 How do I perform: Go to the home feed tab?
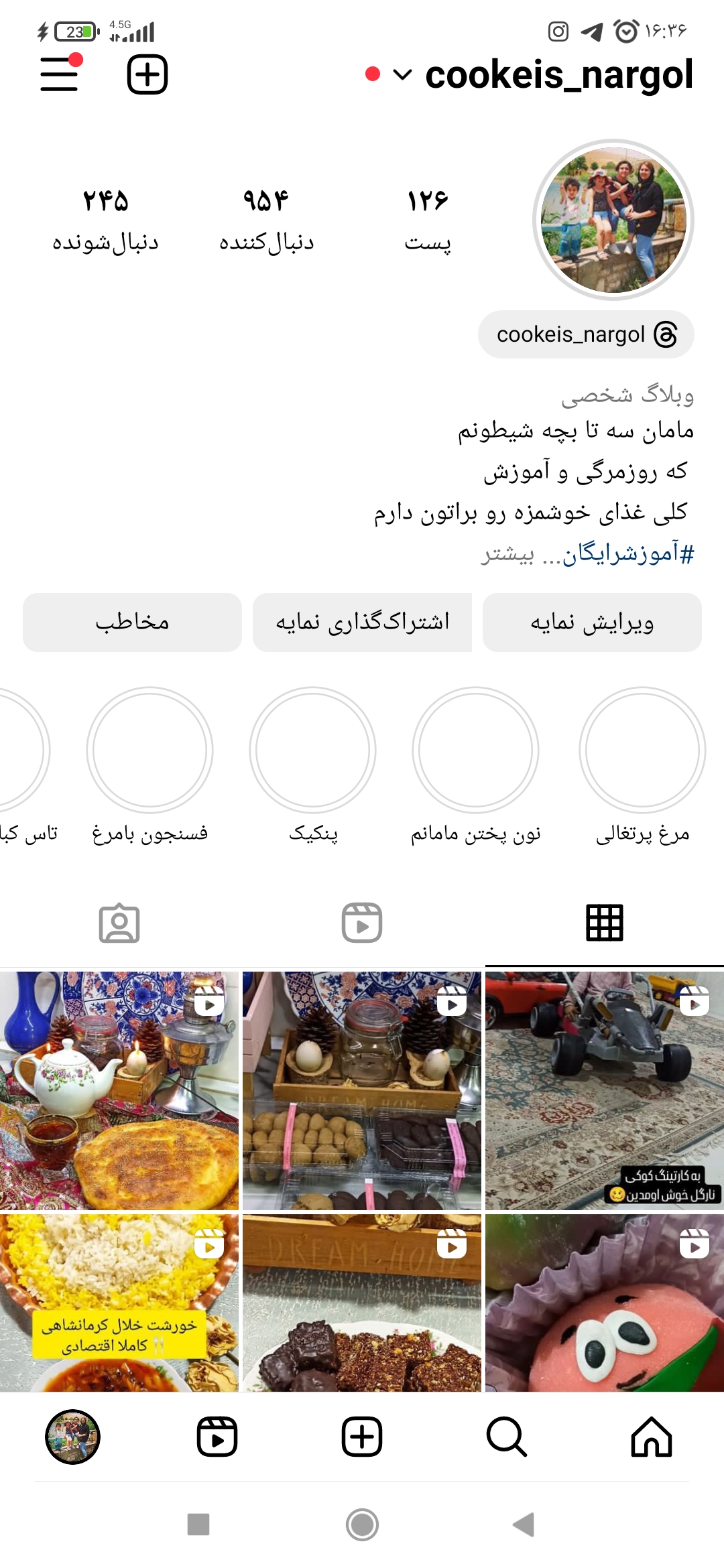651,1437
